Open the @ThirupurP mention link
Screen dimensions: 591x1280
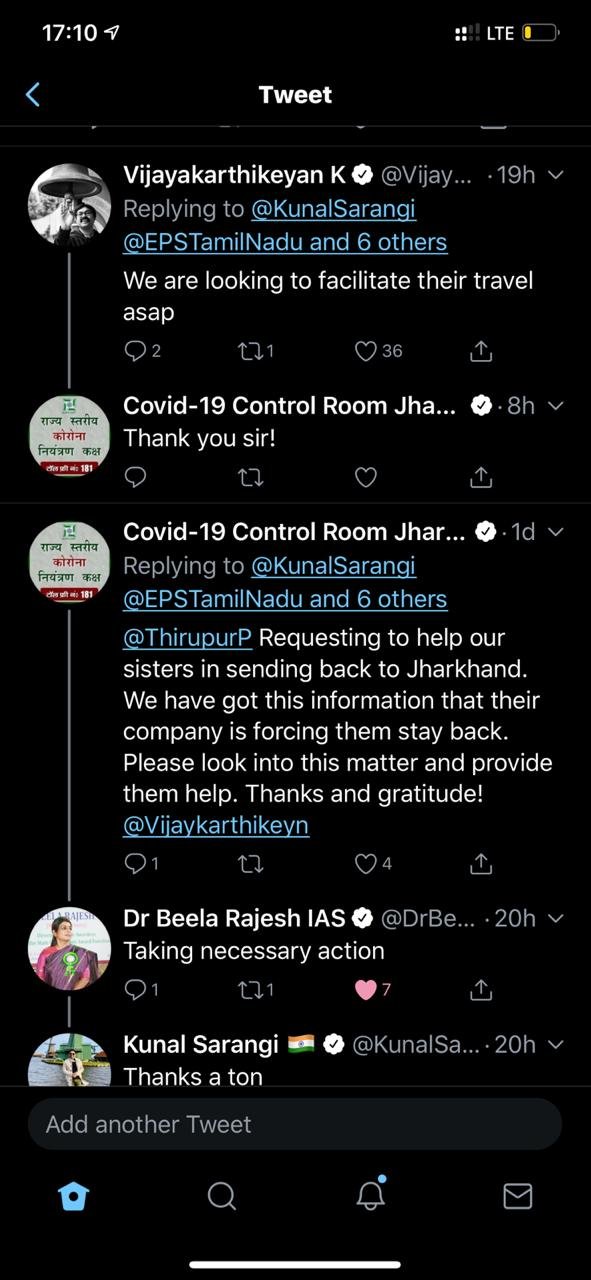click(188, 637)
